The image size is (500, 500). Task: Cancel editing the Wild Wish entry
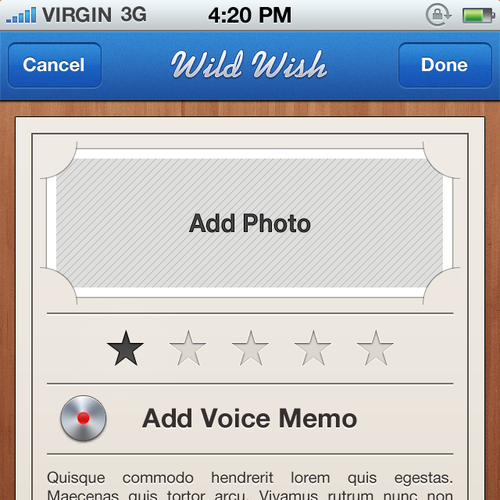(x=55, y=65)
